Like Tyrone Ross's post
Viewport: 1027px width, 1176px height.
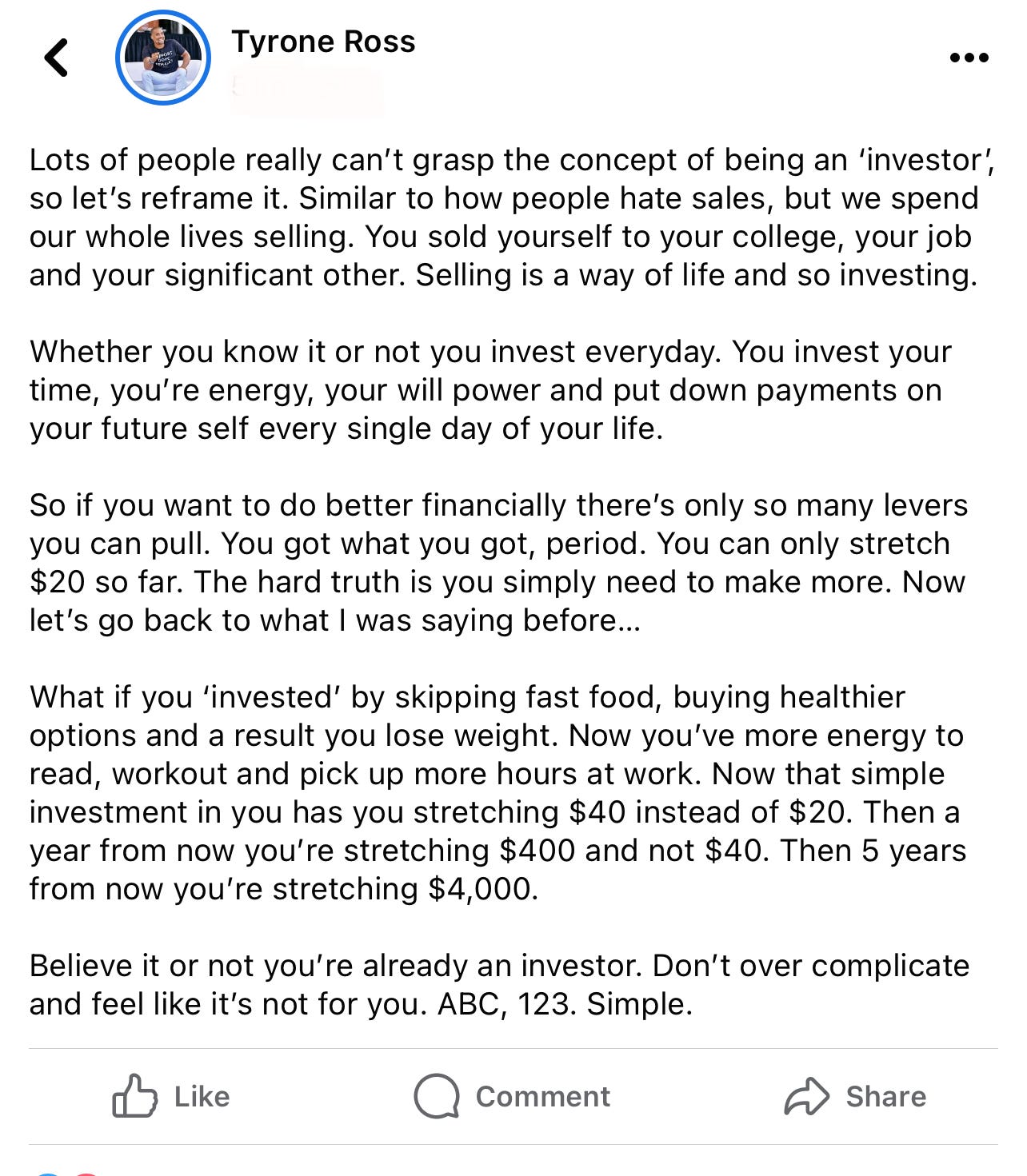pos(171,1096)
